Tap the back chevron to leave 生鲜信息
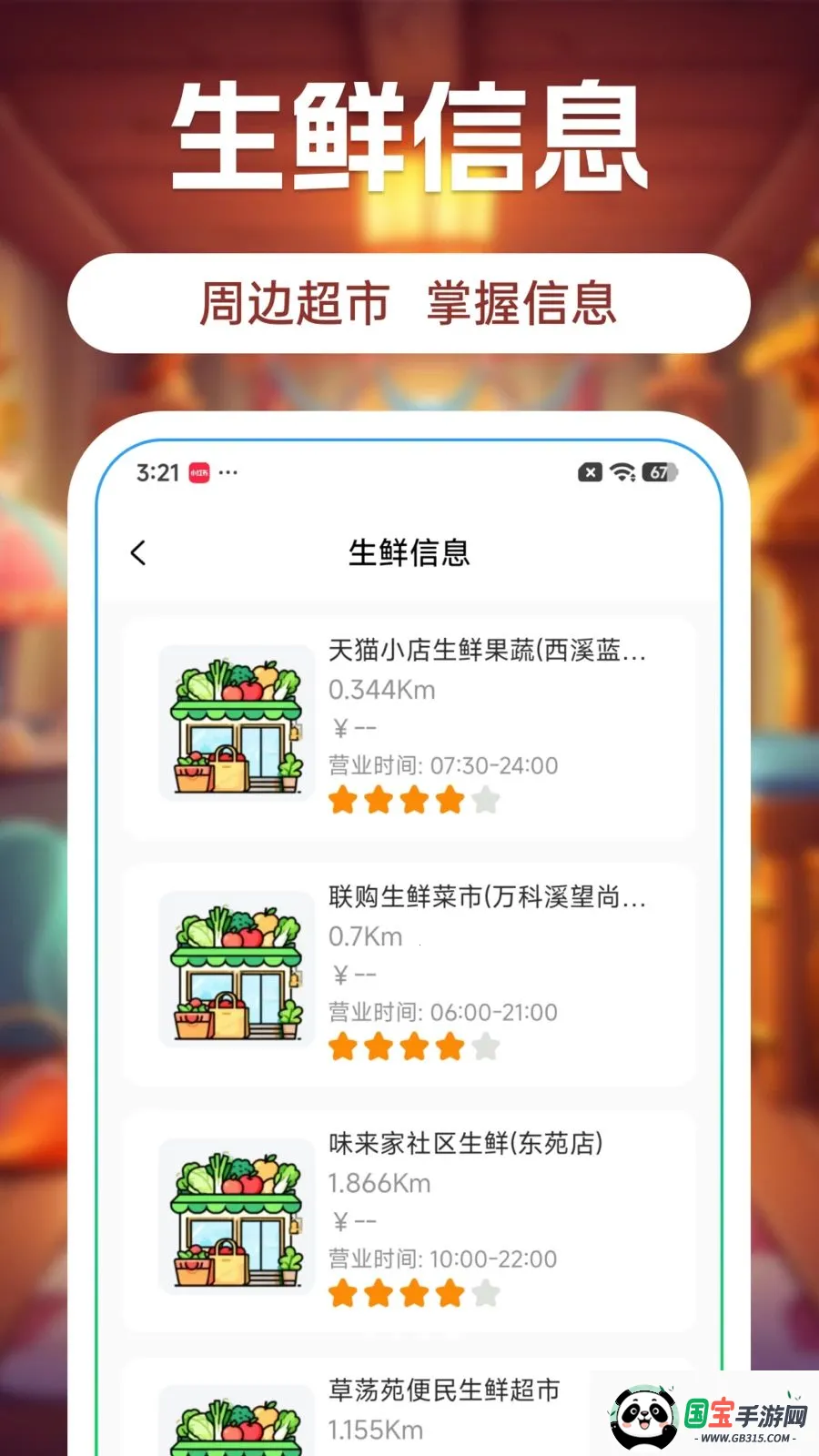 [x=137, y=551]
